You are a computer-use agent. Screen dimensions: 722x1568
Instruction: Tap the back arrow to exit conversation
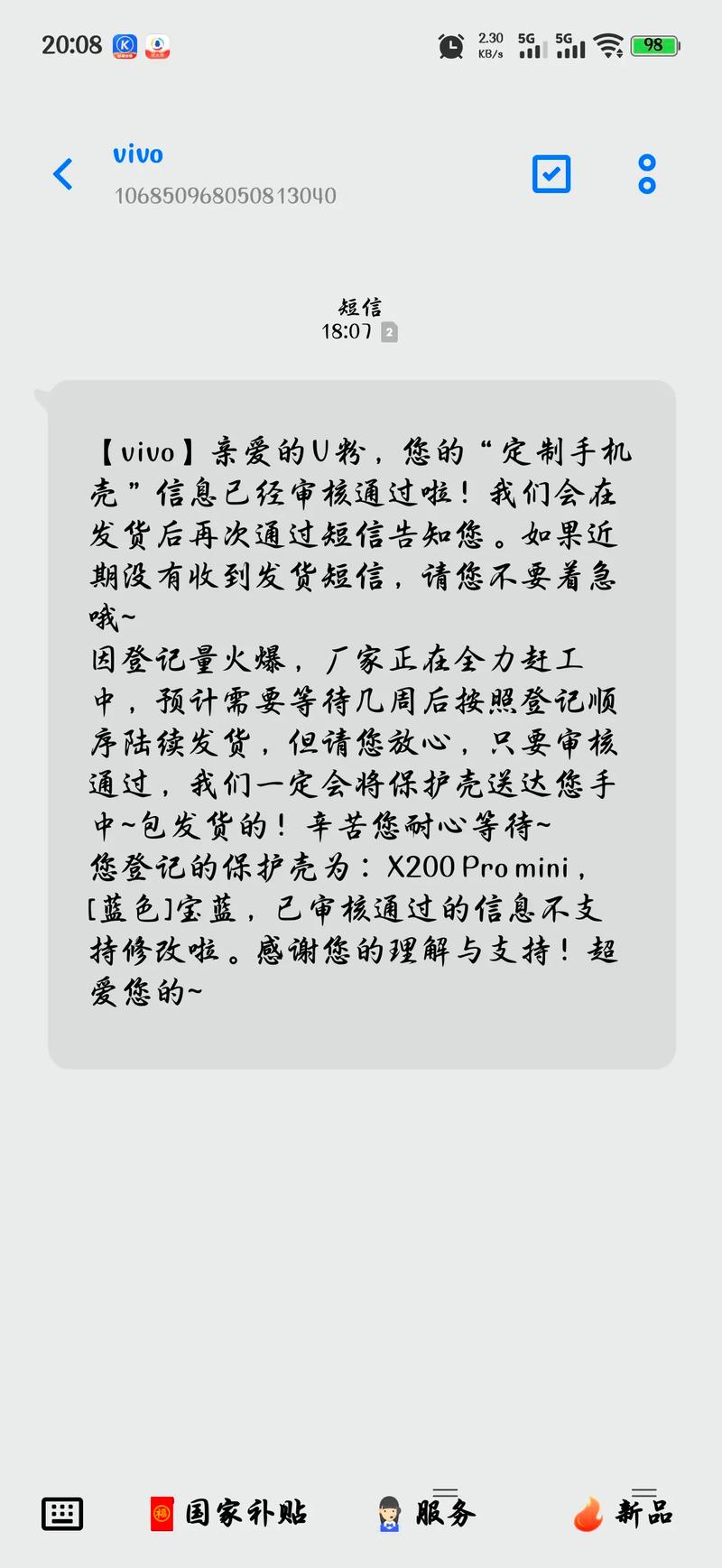[x=62, y=174]
